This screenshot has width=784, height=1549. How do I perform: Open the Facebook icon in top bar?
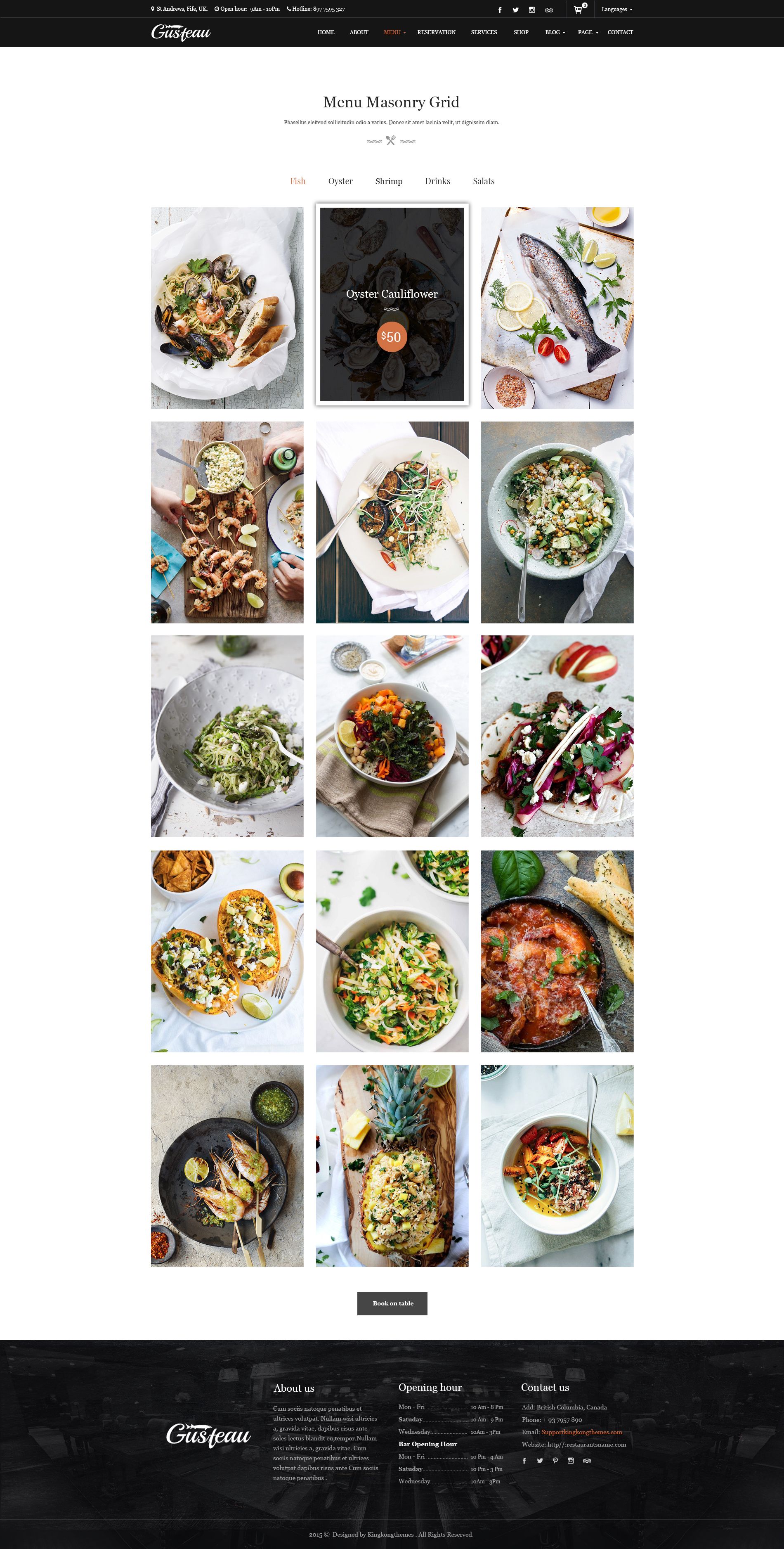pos(500,9)
